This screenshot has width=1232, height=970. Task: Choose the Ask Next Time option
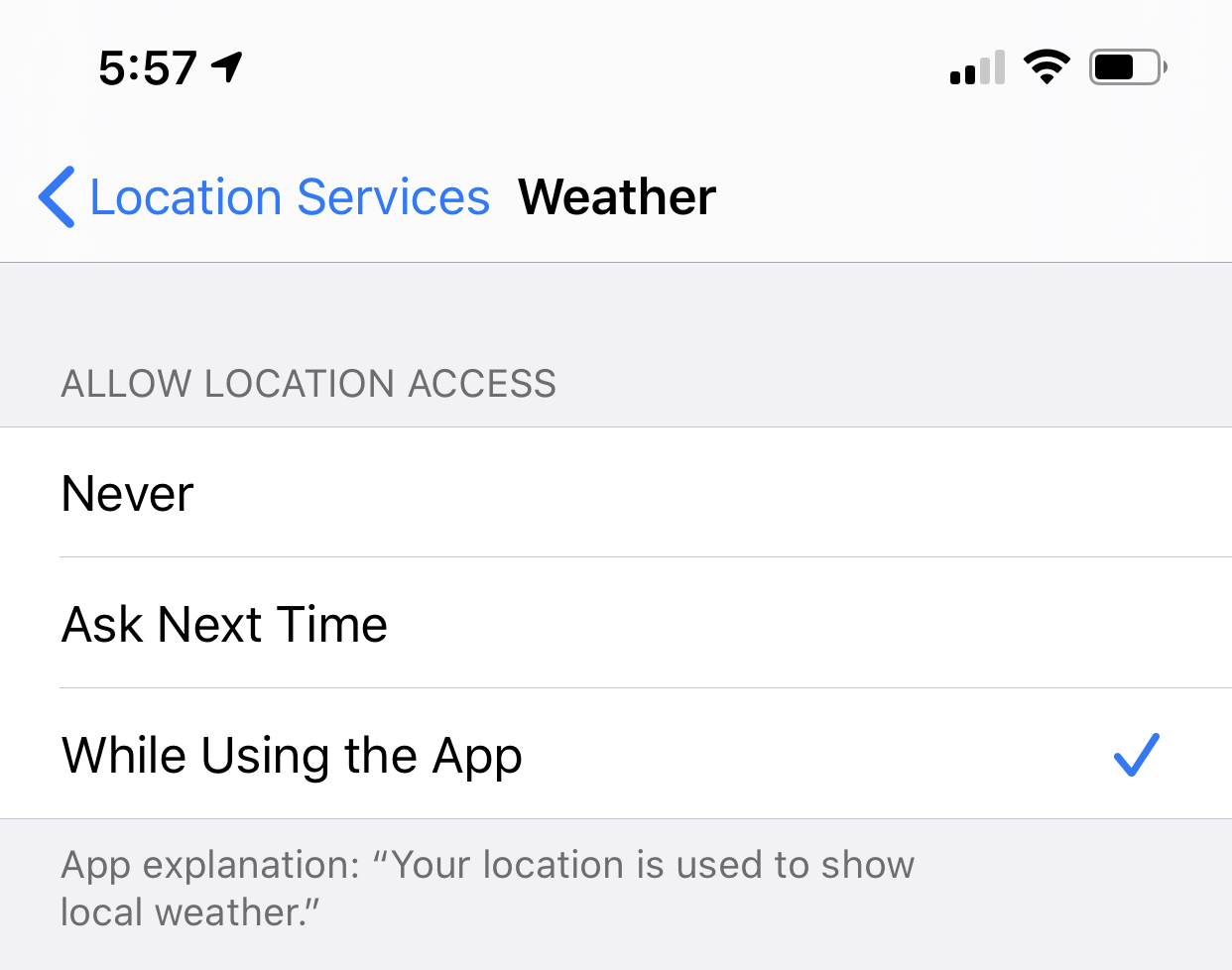point(616,623)
